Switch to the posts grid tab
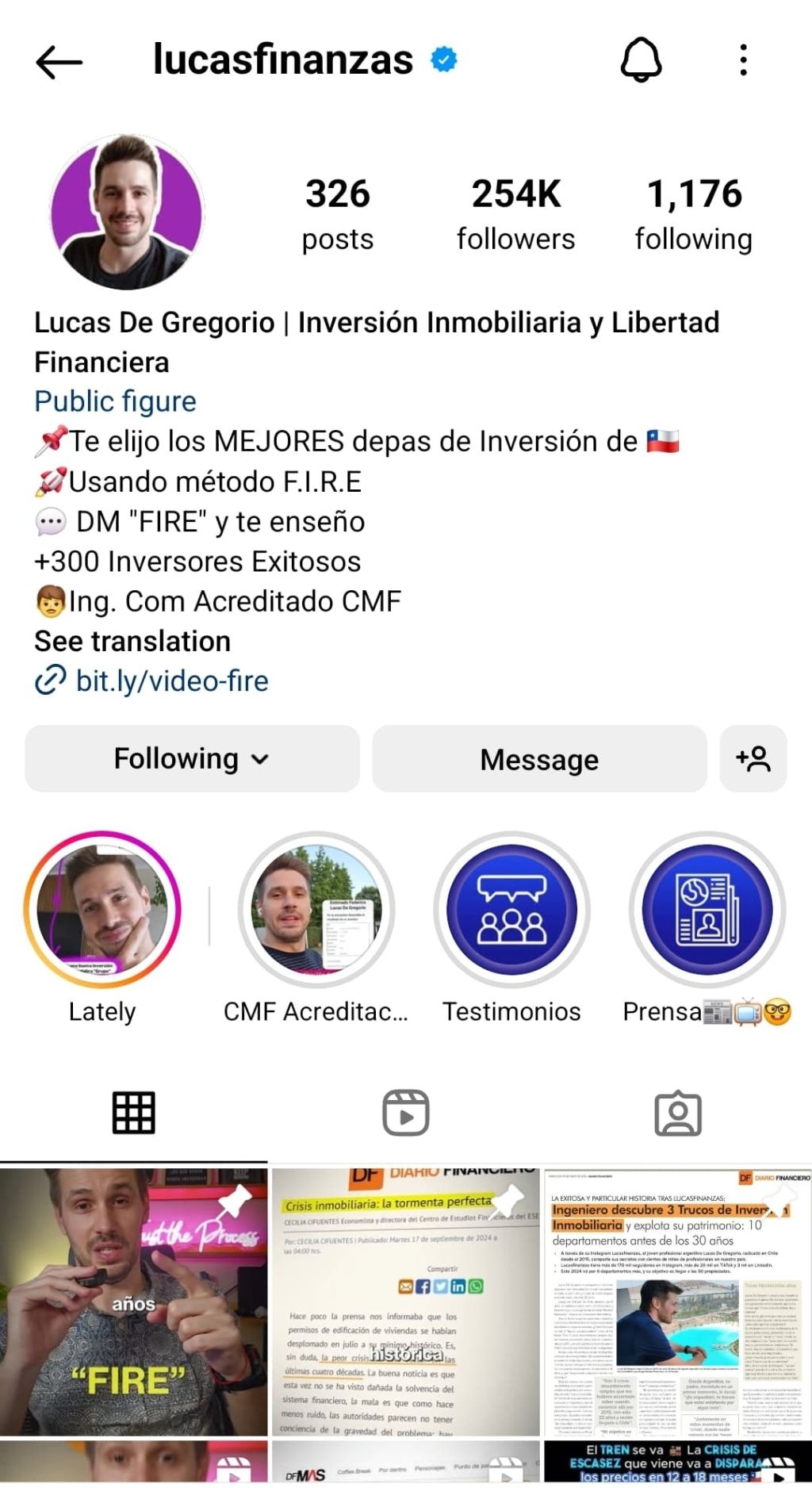The image size is (812, 1488). (133, 1113)
